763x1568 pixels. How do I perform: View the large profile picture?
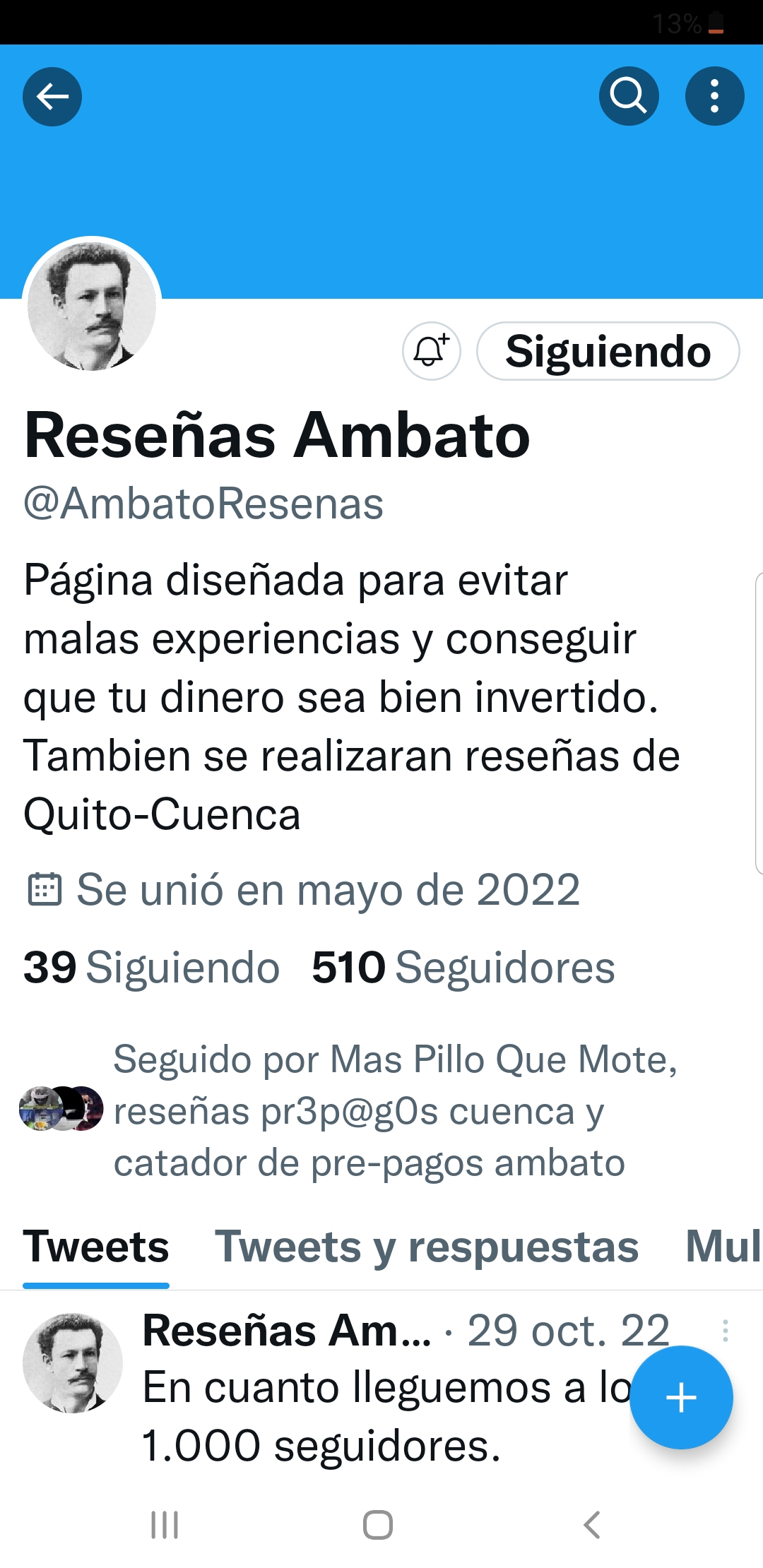point(92,306)
